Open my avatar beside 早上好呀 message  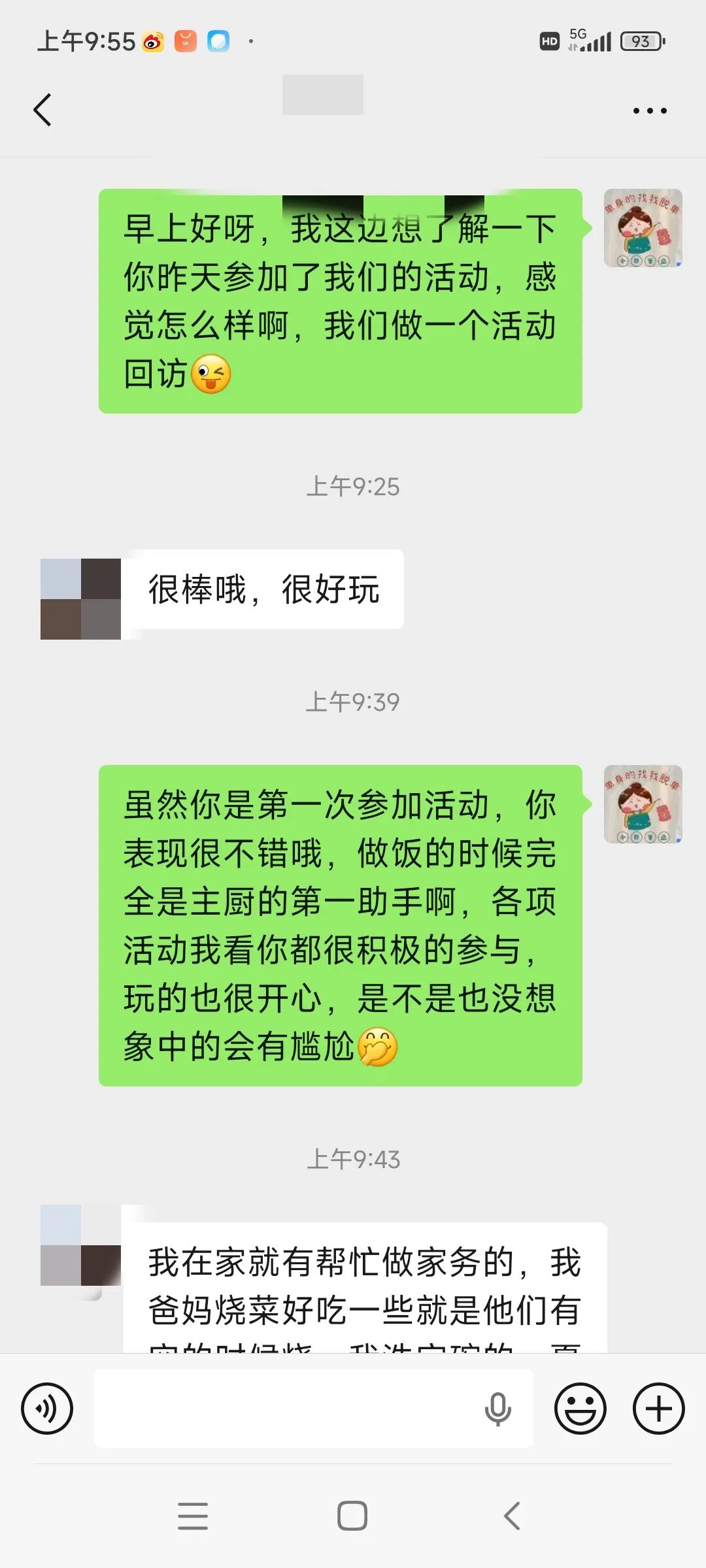click(x=643, y=228)
